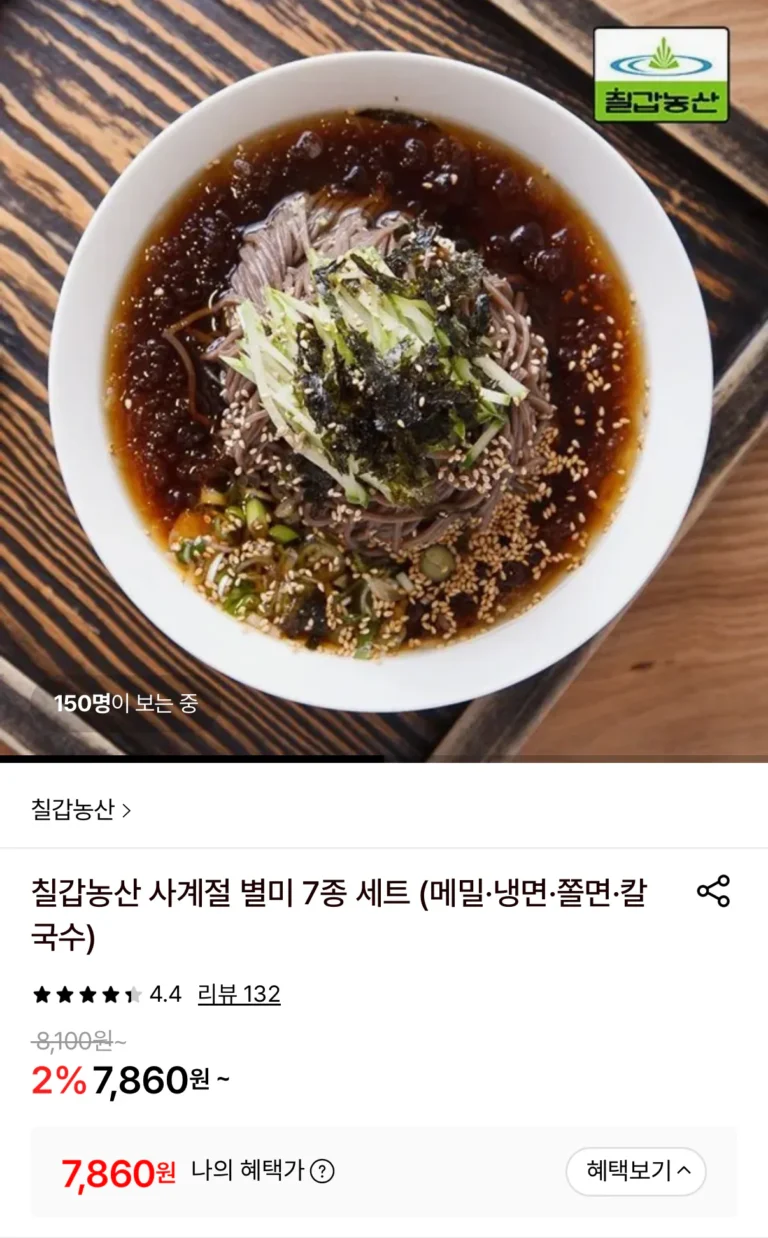Open the 리뷰 132 reviews link
768x1238 pixels.
[239, 994]
